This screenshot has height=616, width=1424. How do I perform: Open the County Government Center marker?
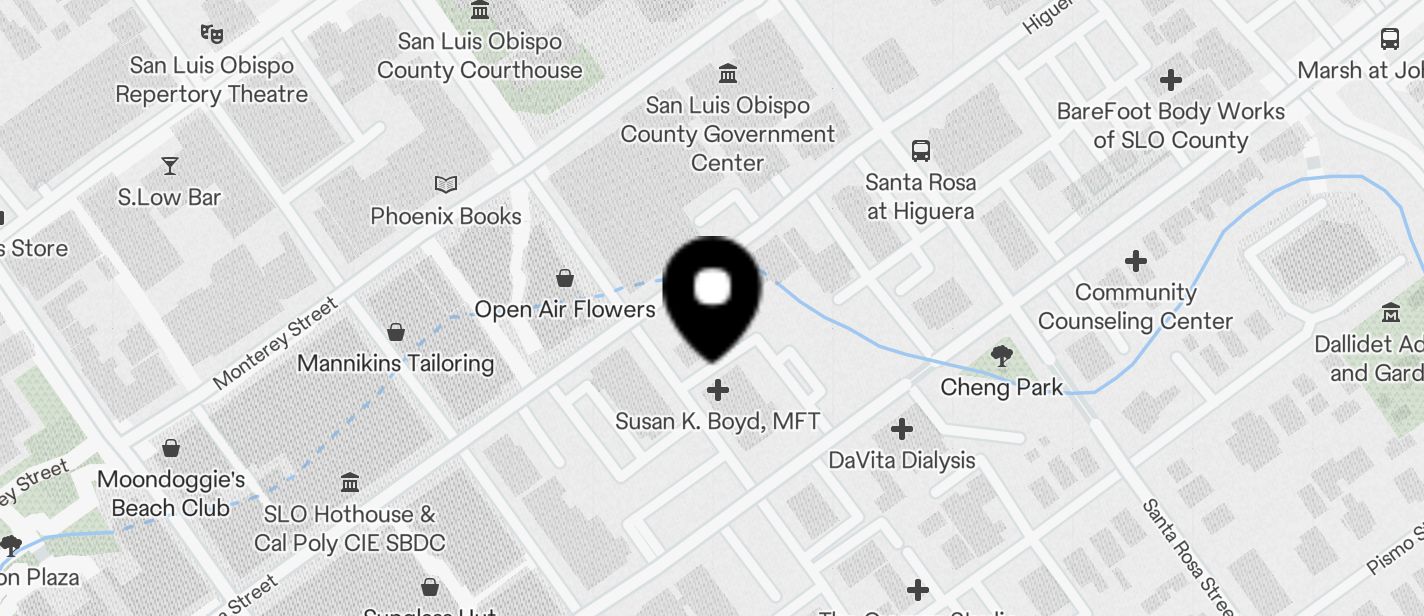point(728,74)
